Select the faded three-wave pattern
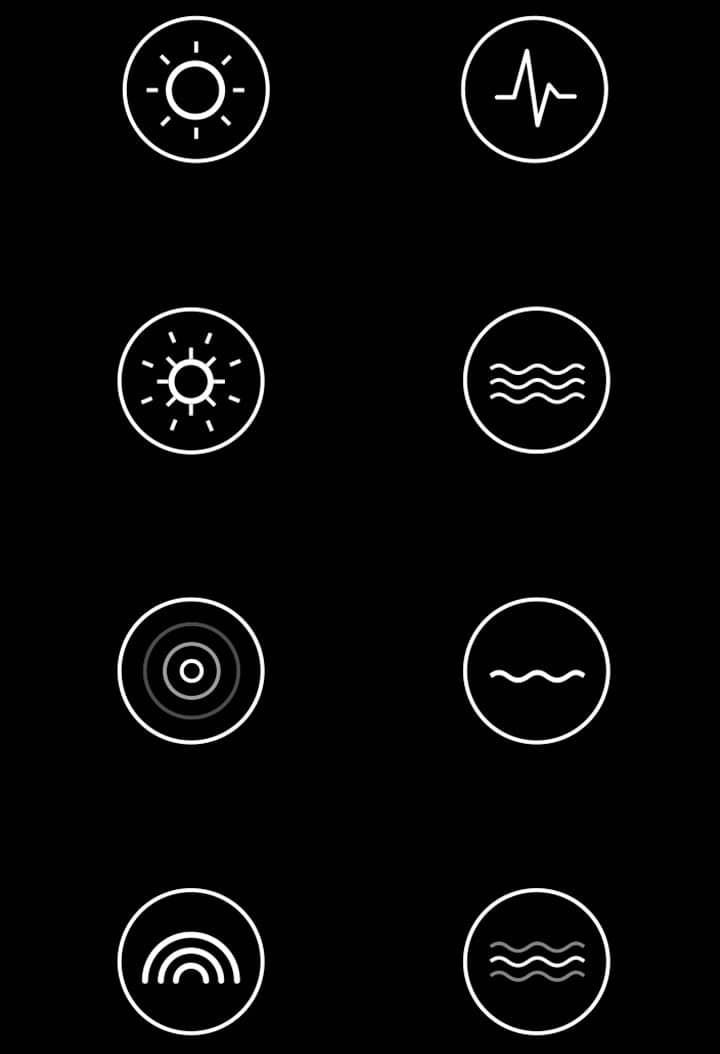 pos(537,962)
